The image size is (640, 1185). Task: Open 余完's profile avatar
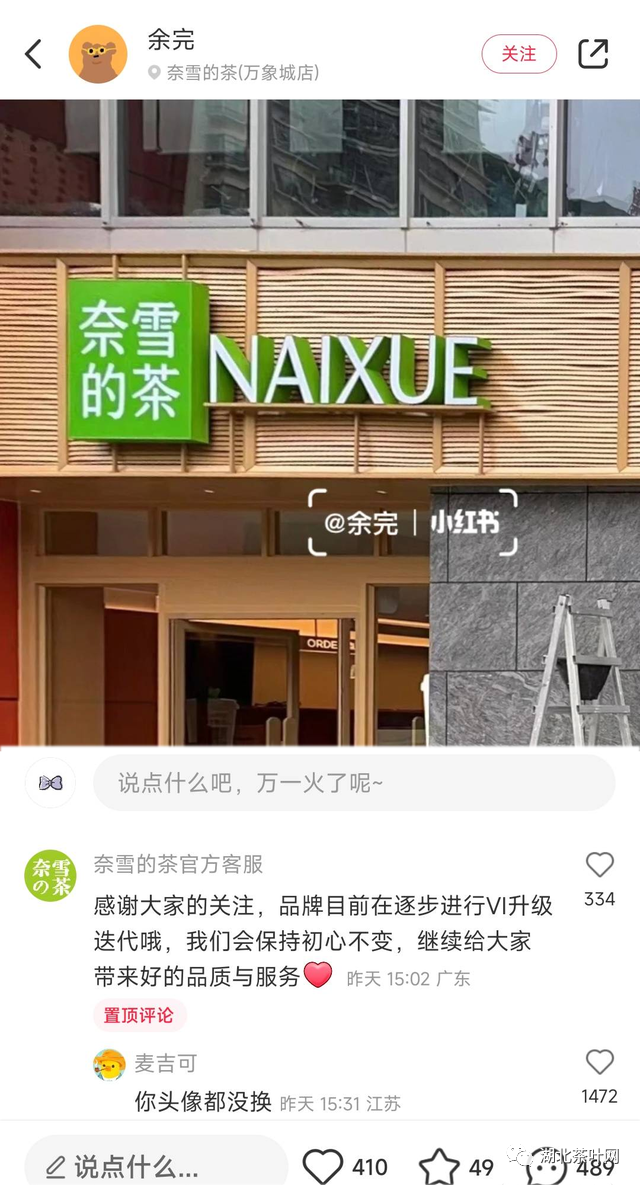[98, 54]
